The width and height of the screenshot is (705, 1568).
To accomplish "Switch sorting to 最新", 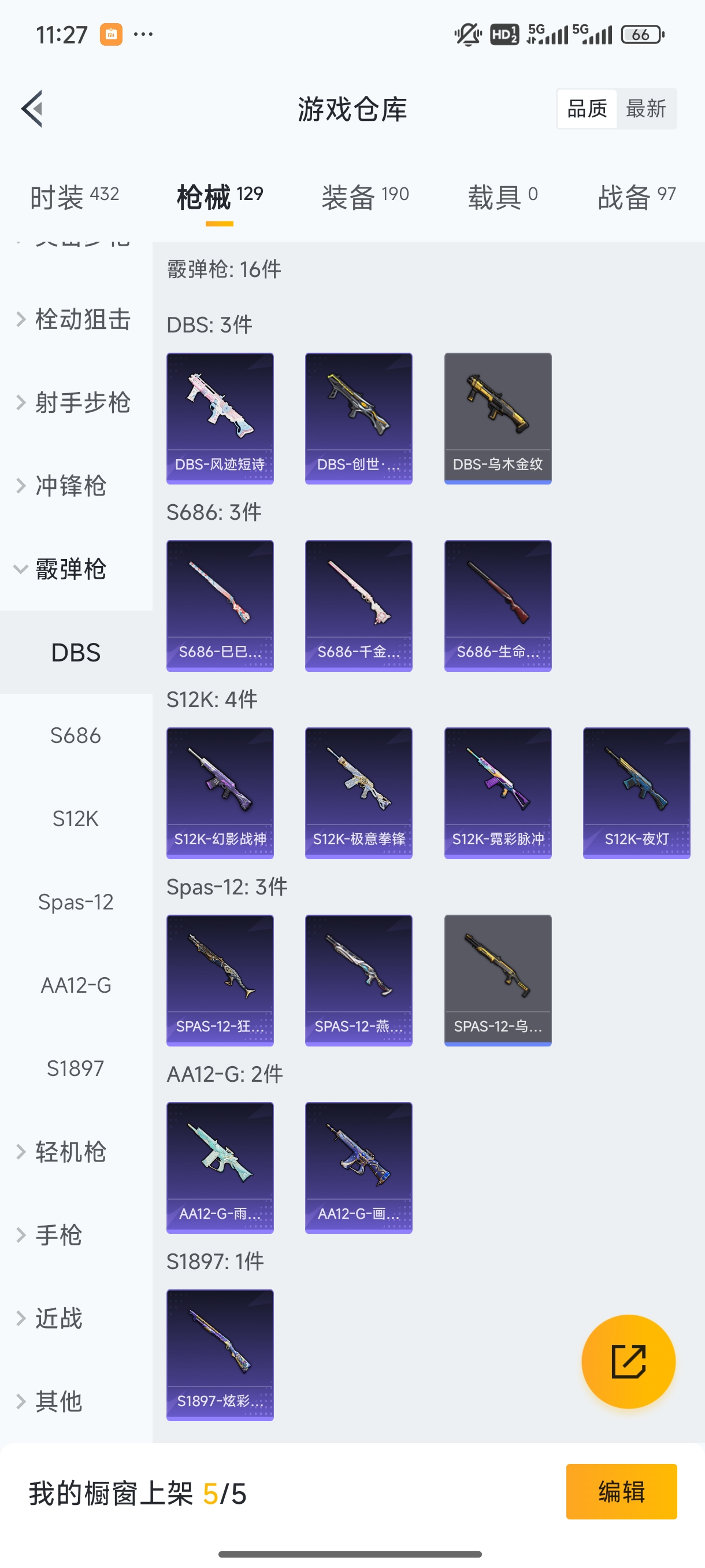I will pos(647,108).
